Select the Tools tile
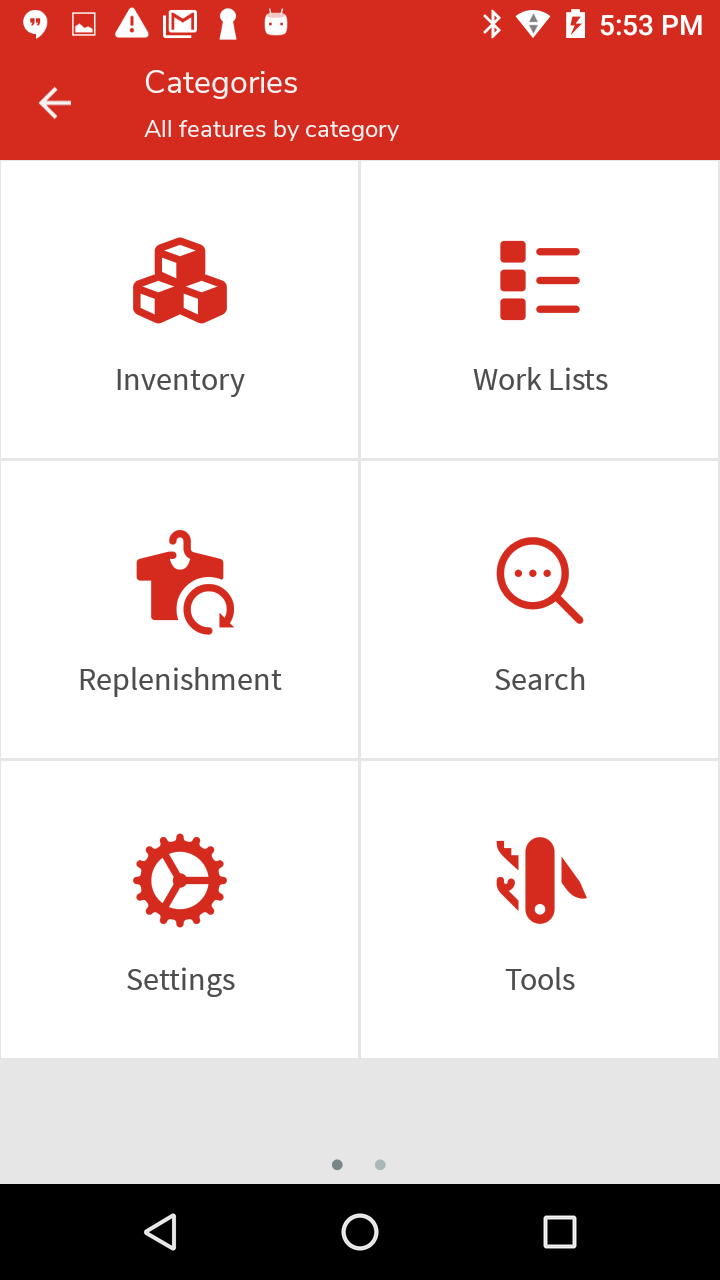The image size is (720, 1280). pos(540,910)
